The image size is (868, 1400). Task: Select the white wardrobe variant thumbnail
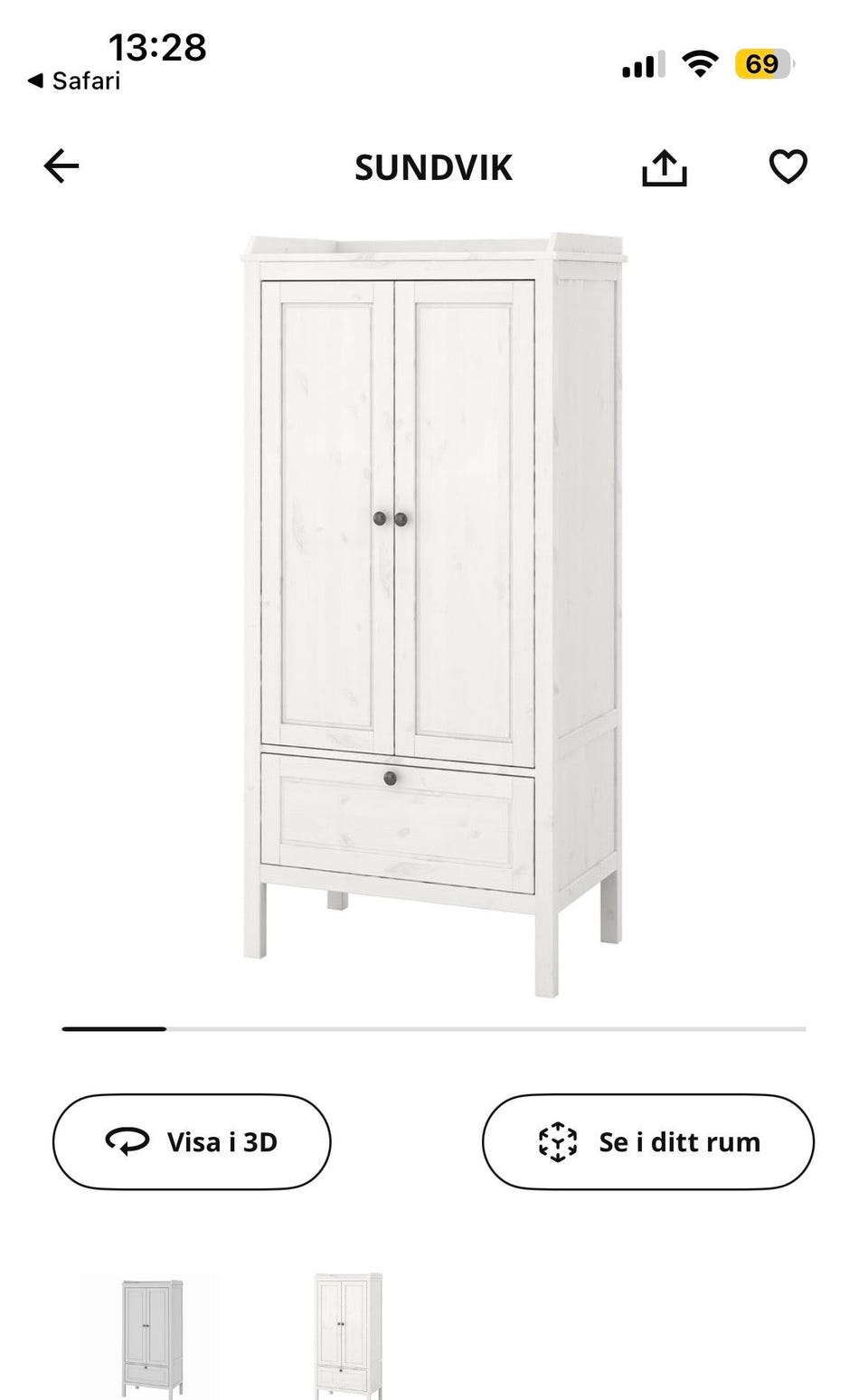347,1335
